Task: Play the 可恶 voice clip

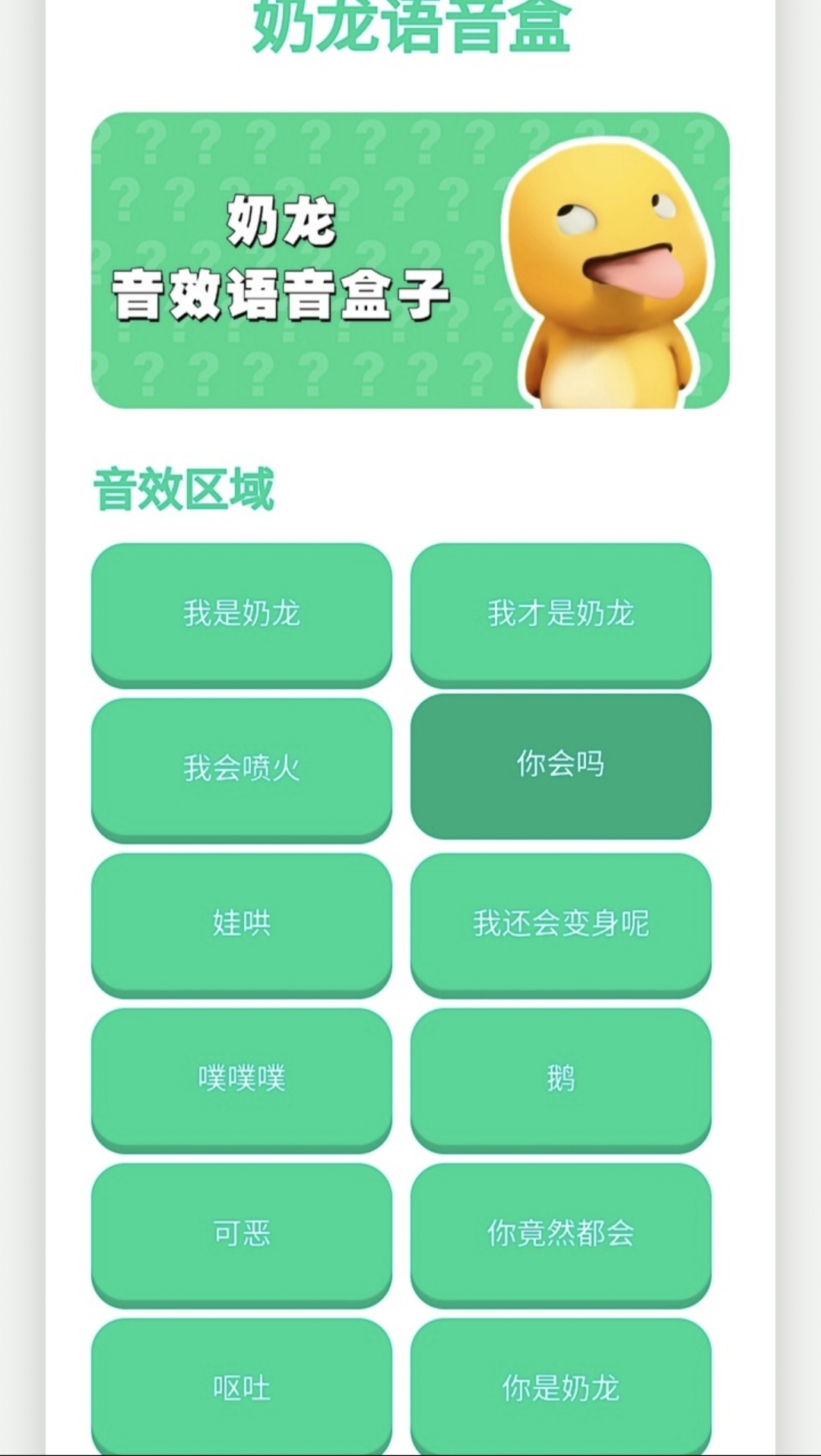Action: (x=242, y=1233)
